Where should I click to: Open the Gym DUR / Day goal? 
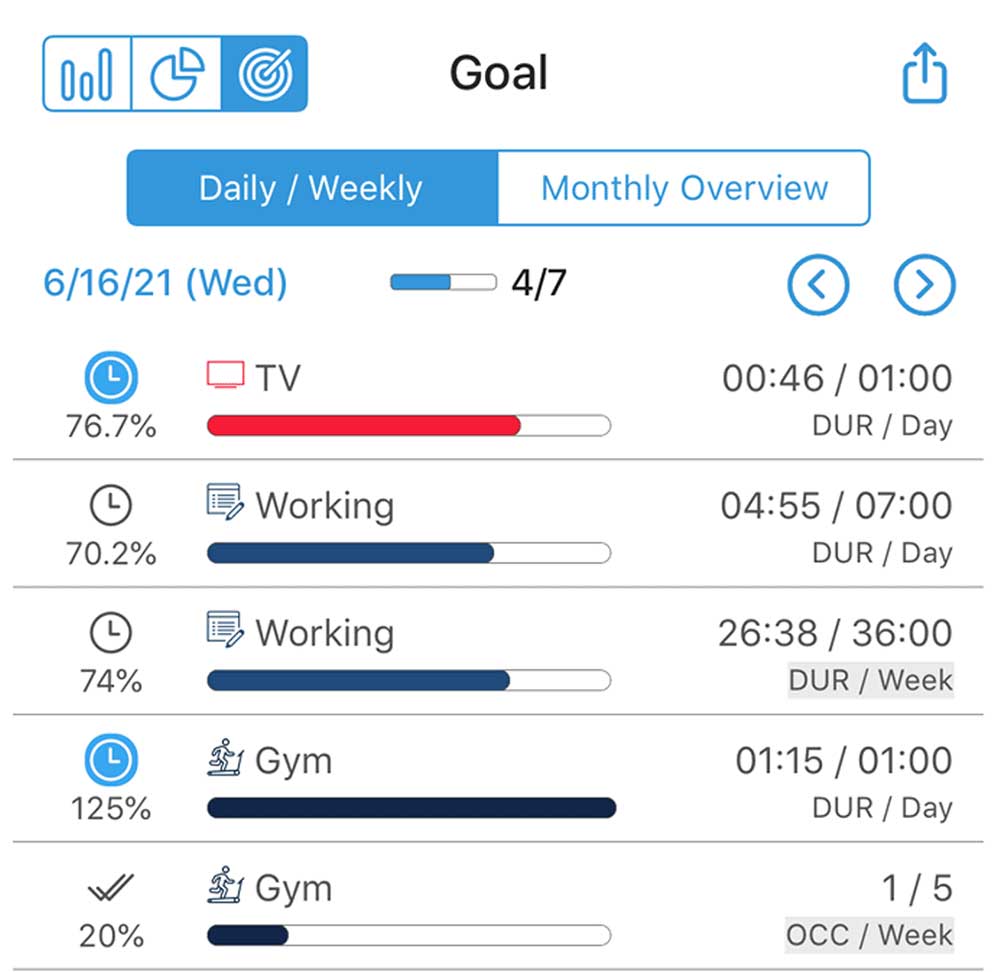tap(498, 781)
